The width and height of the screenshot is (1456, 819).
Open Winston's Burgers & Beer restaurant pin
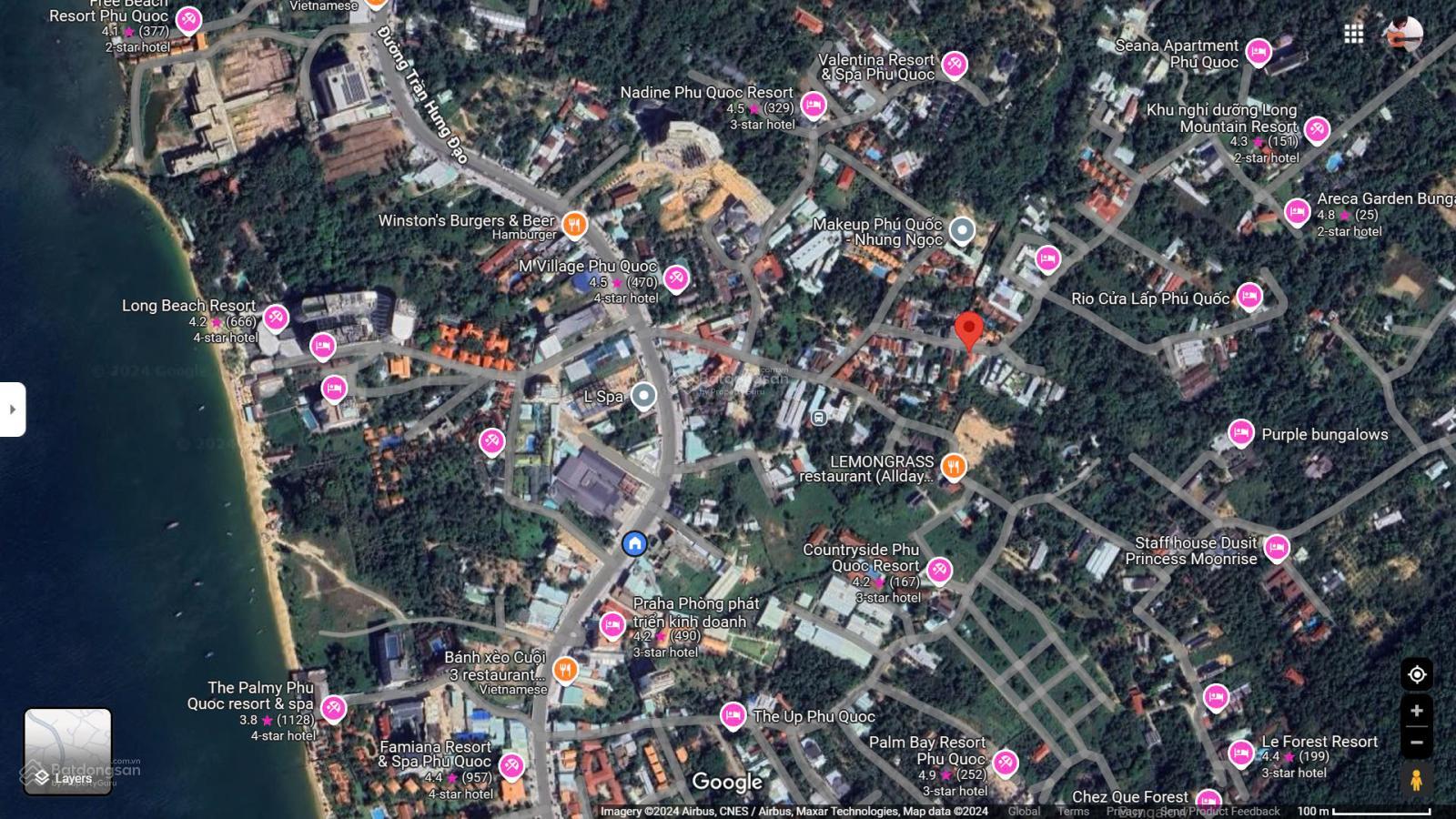573,223
